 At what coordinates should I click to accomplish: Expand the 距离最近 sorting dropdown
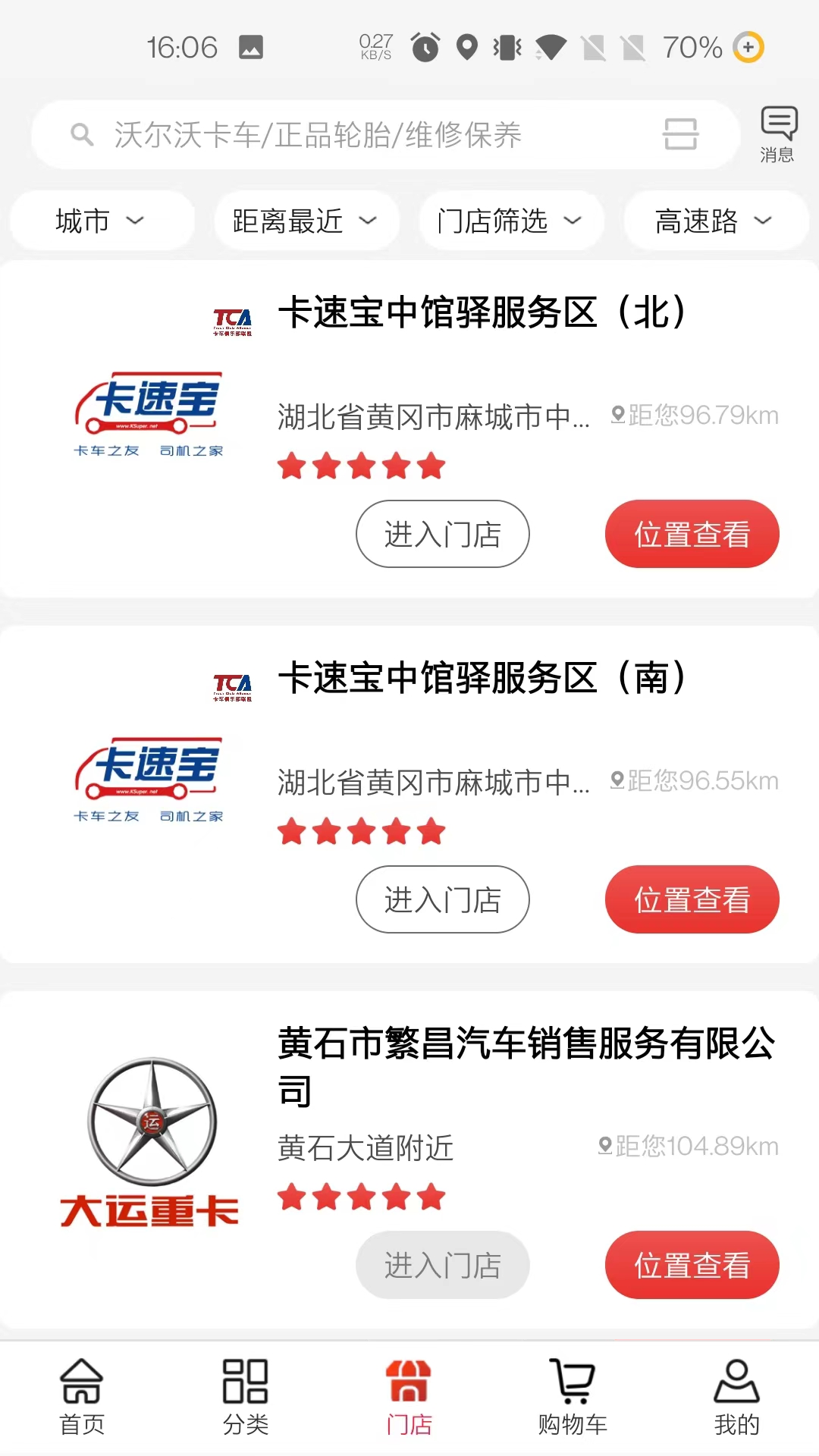(306, 221)
